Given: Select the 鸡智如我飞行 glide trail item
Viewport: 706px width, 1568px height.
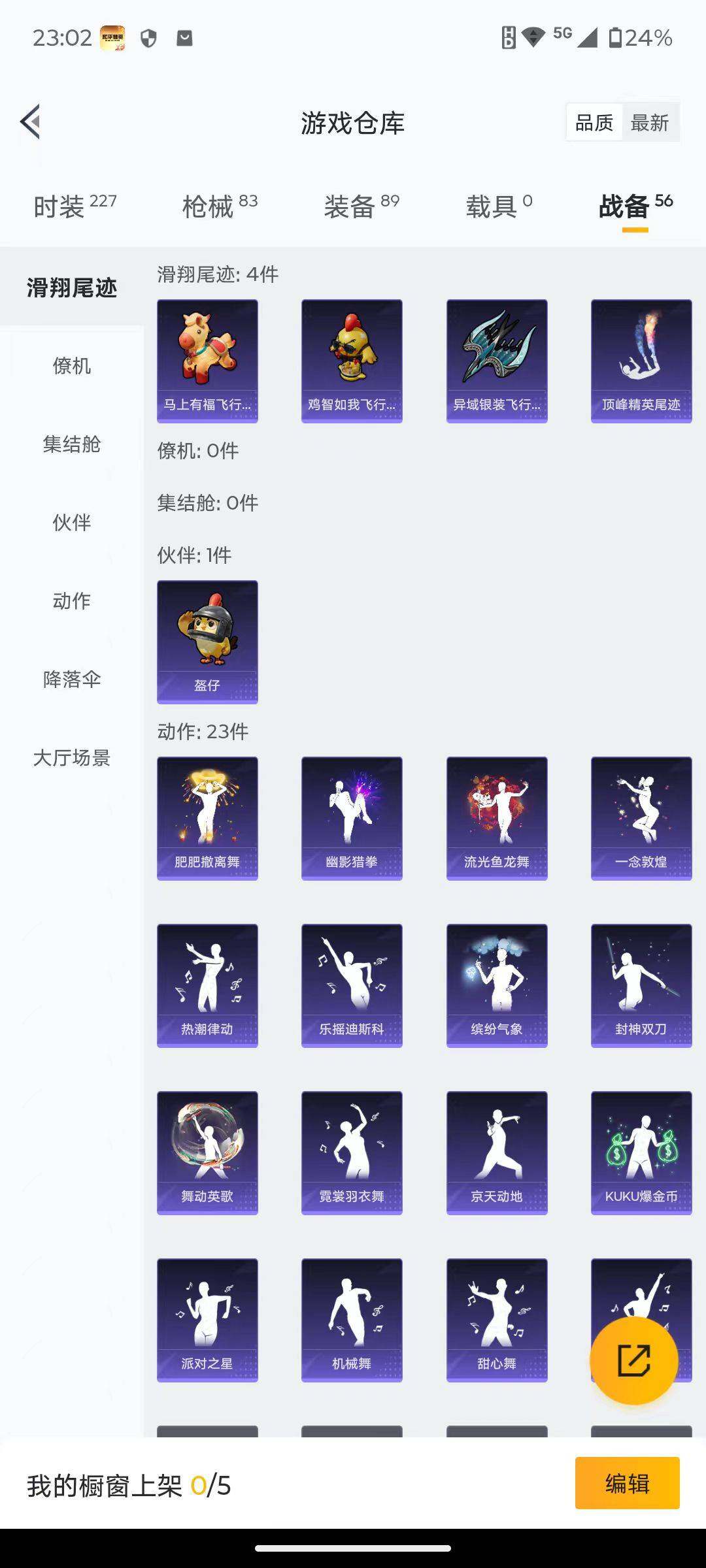Looking at the screenshot, I should 352,359.
